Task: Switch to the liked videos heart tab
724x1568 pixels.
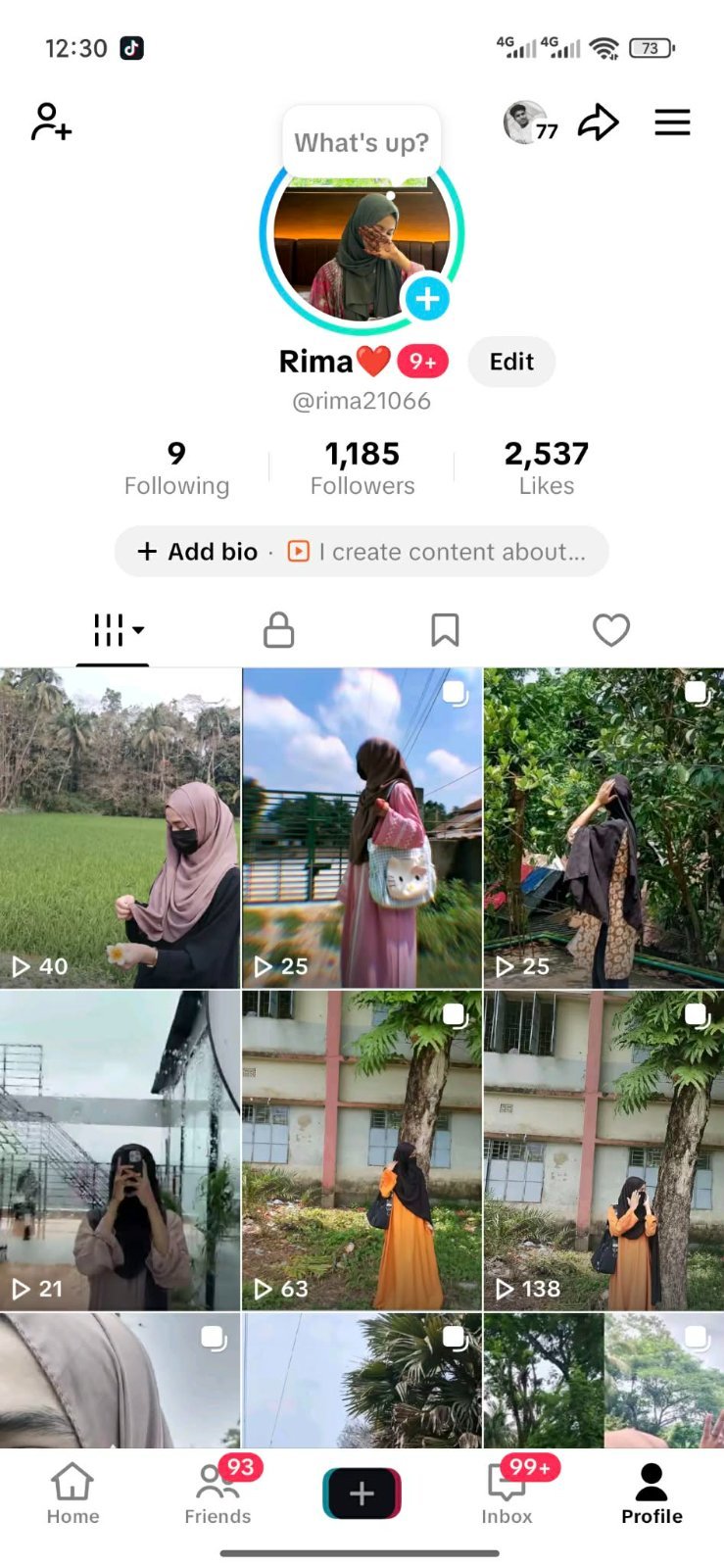Action: pos(611,630)
